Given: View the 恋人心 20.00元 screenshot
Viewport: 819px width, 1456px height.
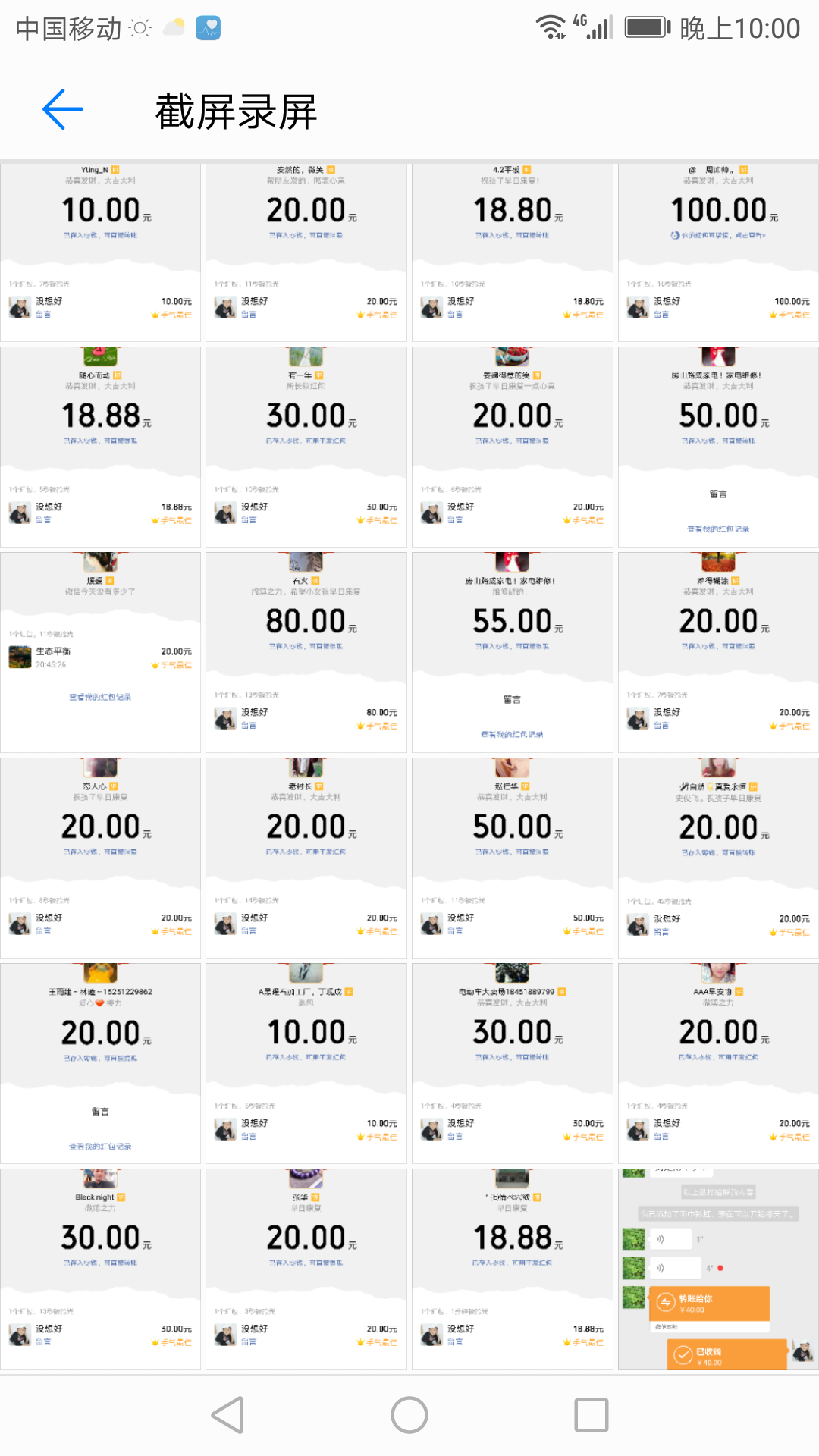Looking at the screenshot, I should pyautogui.click(x=100, y=858).
